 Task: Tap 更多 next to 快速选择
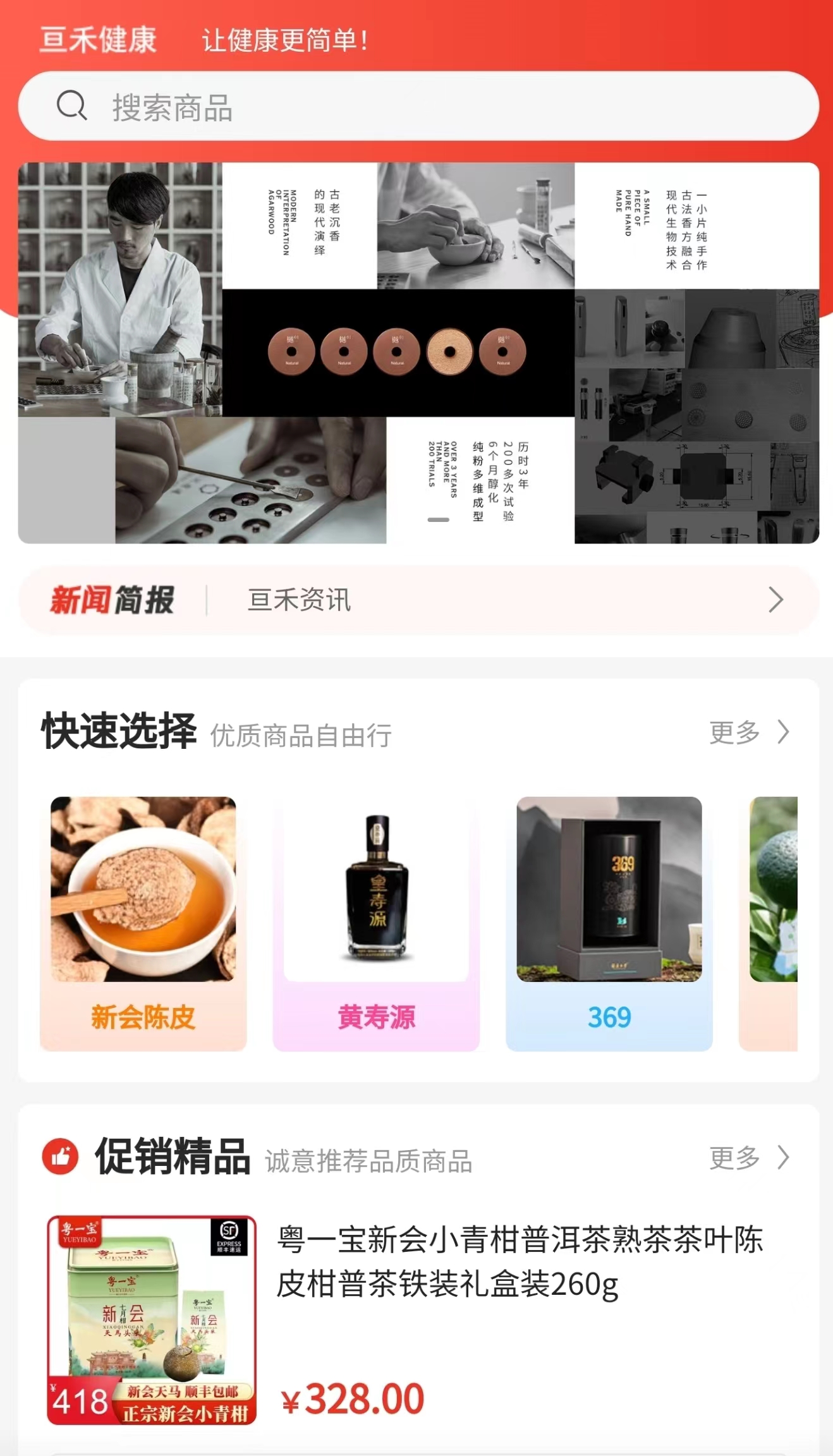coord(749,732)
